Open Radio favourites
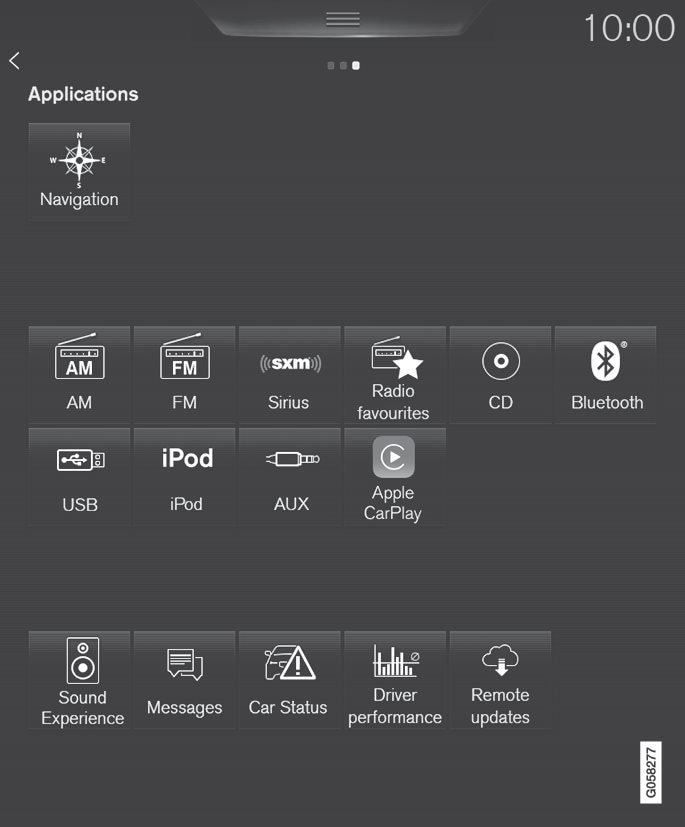 394,373
